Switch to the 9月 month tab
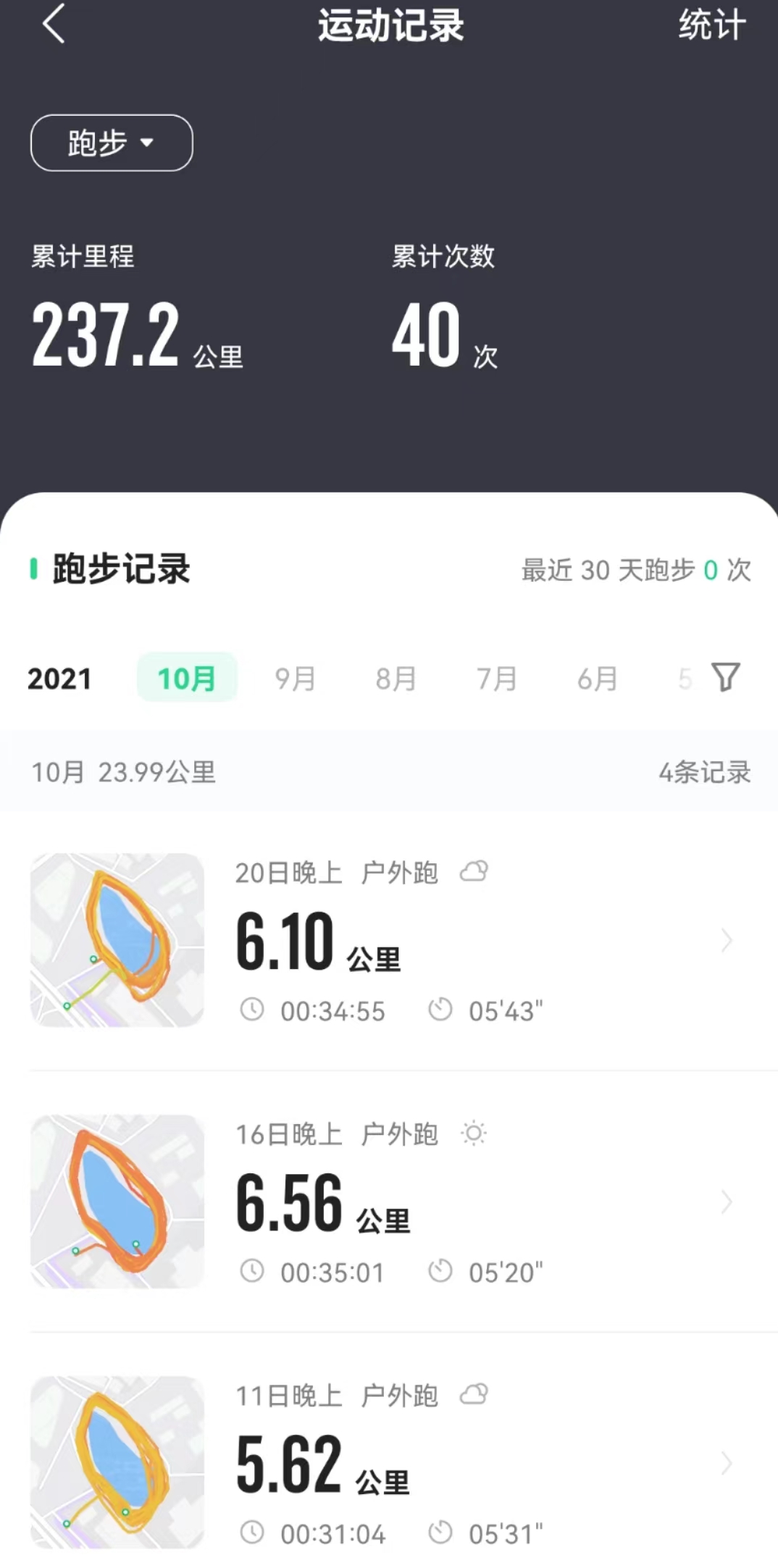 [295, 679]
